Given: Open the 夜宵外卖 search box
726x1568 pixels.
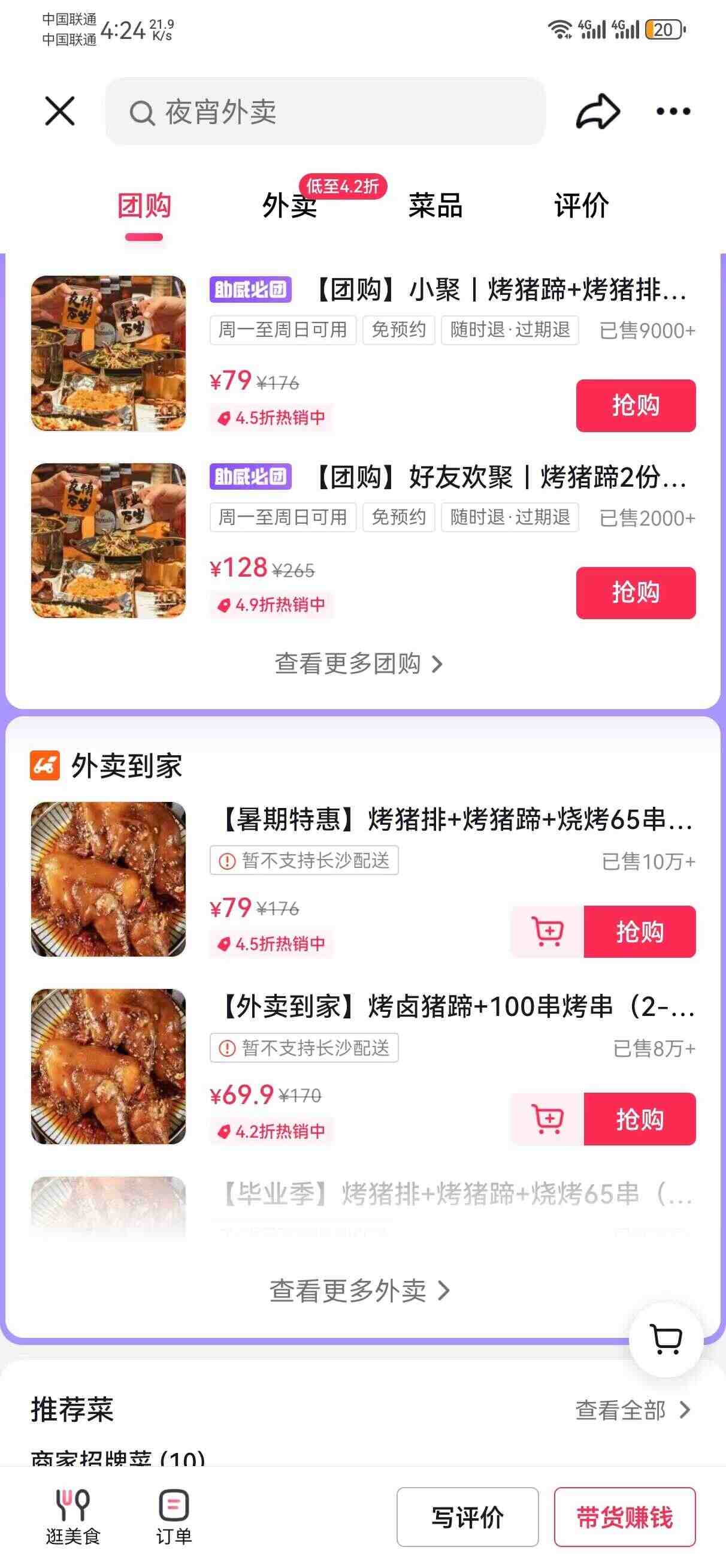Looking at the screenshot, I should point(325,111).
